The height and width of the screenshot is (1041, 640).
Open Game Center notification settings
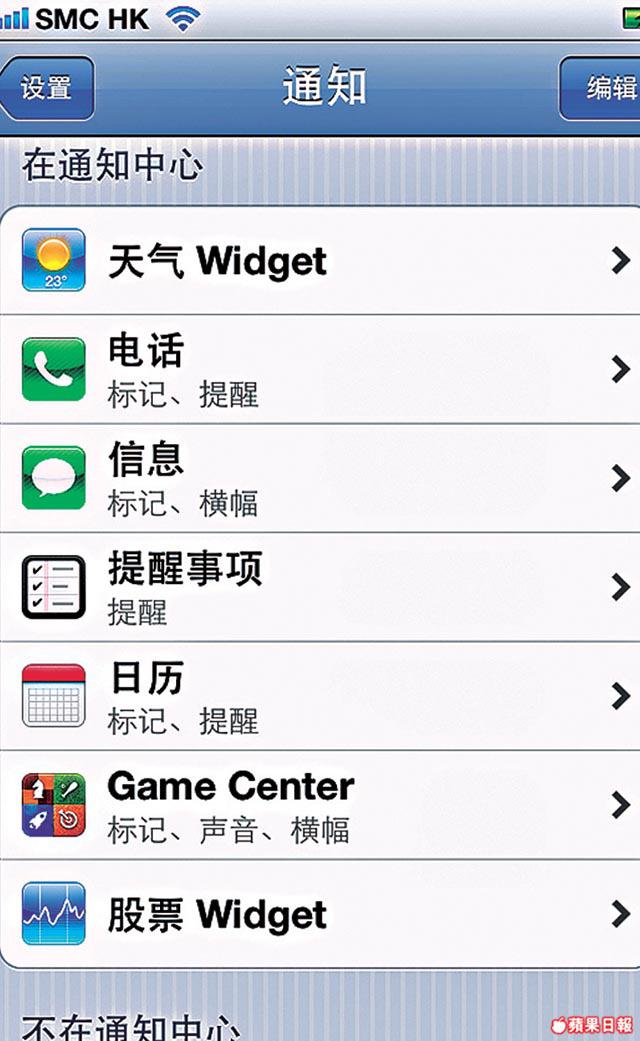(x=320, y=805)
